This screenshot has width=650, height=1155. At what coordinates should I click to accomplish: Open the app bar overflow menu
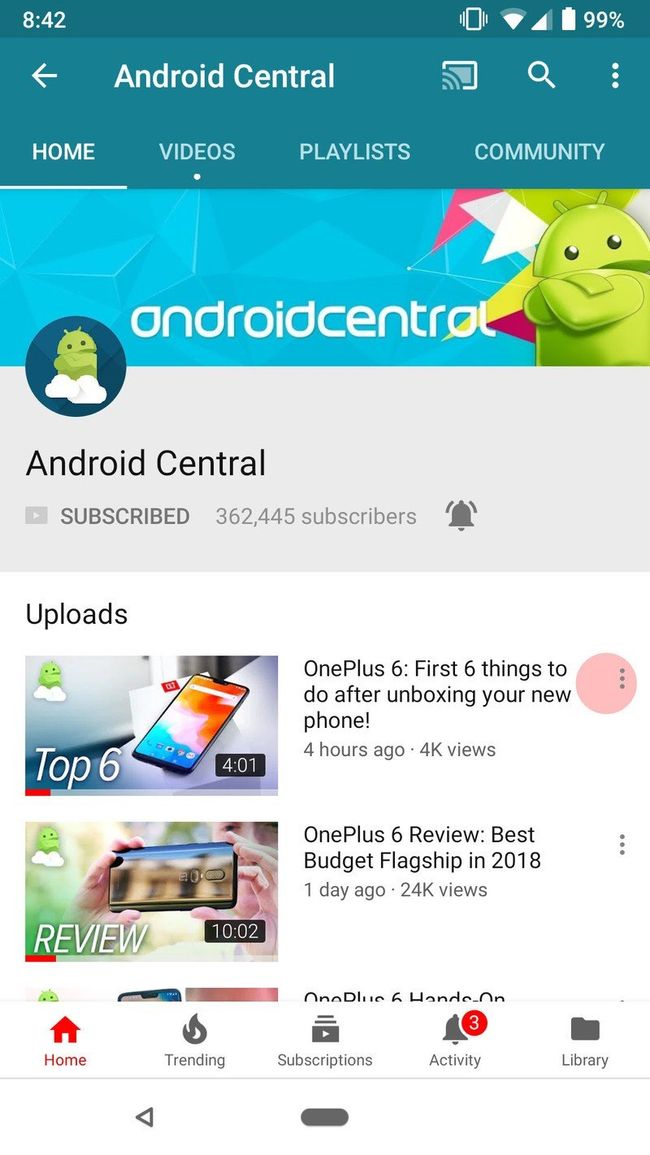coord(615,76)
